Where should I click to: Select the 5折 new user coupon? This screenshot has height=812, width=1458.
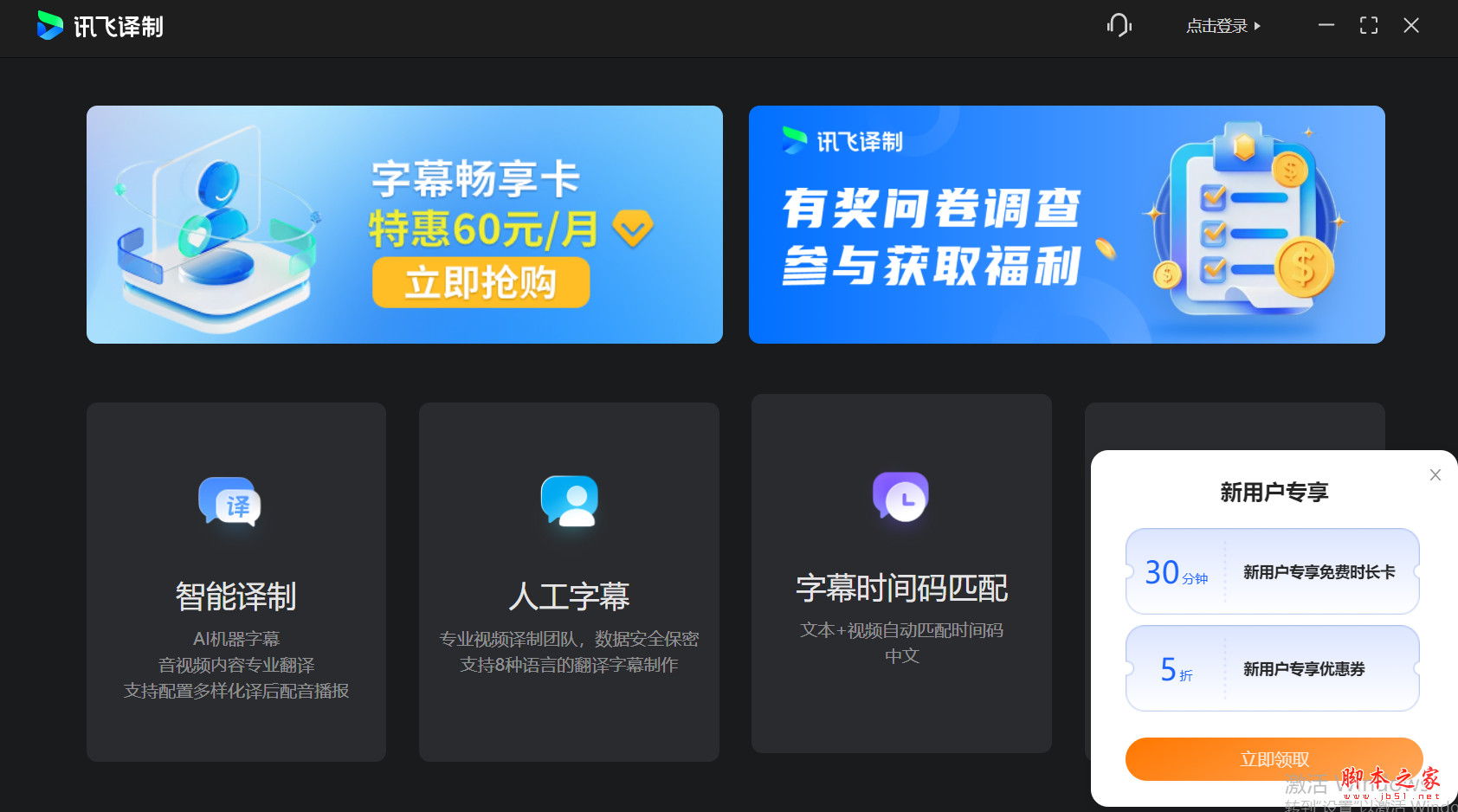coord(1272,668)
